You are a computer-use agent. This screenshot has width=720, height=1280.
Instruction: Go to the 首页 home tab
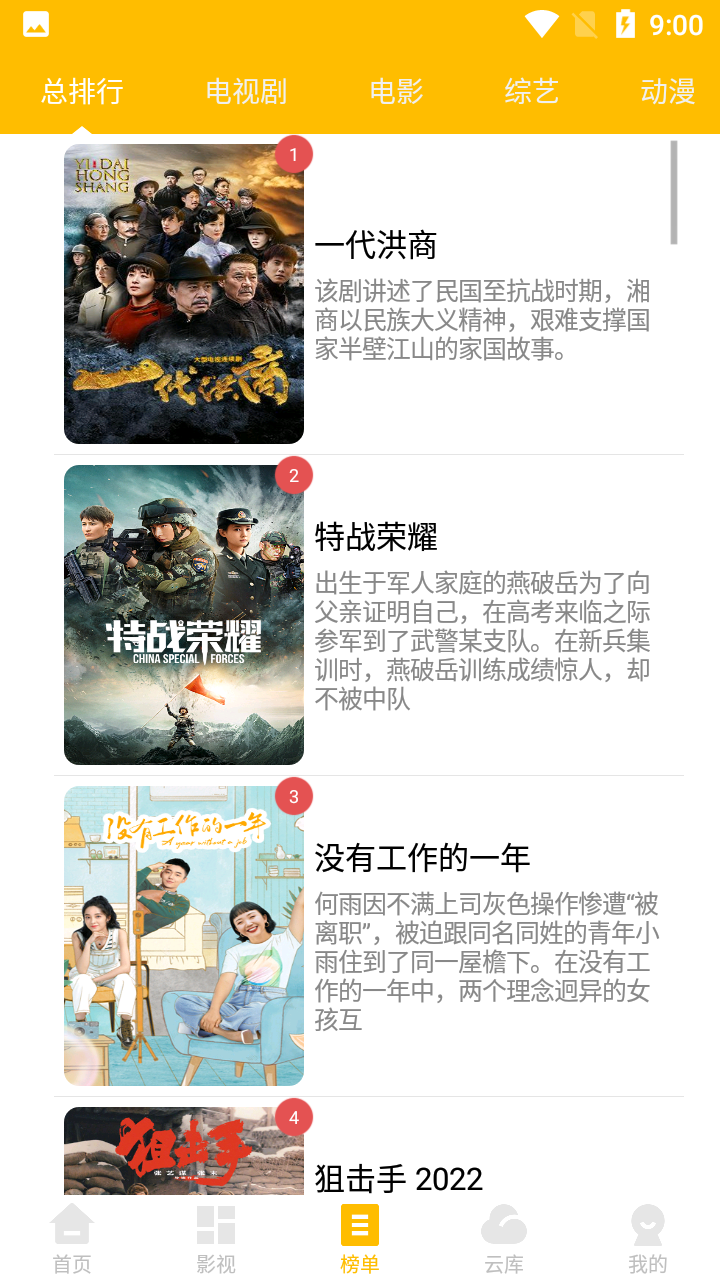pos(72,1240)
